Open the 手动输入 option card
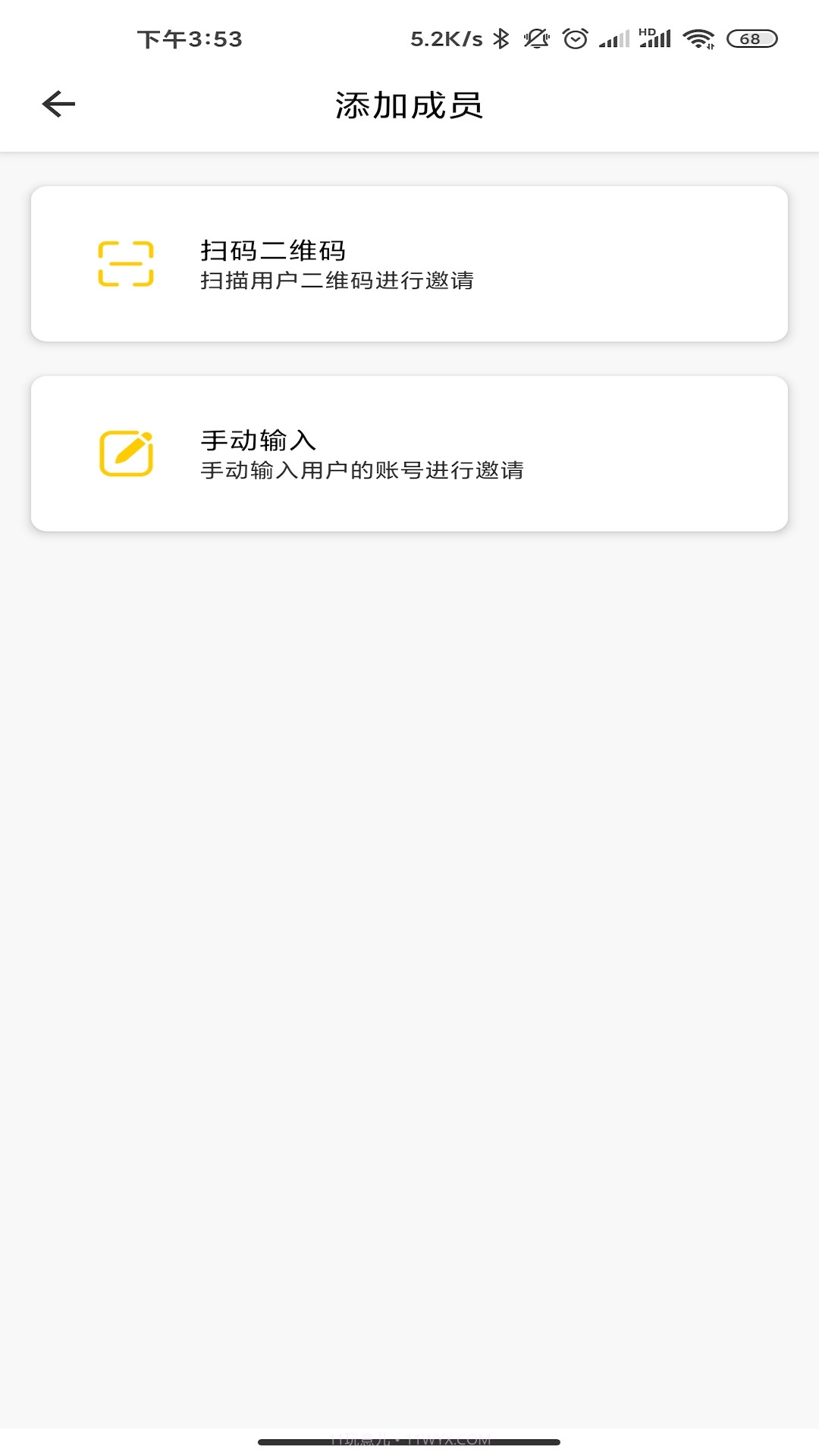The width and height of the screenshot is (819, 1456). pos(409,453)
